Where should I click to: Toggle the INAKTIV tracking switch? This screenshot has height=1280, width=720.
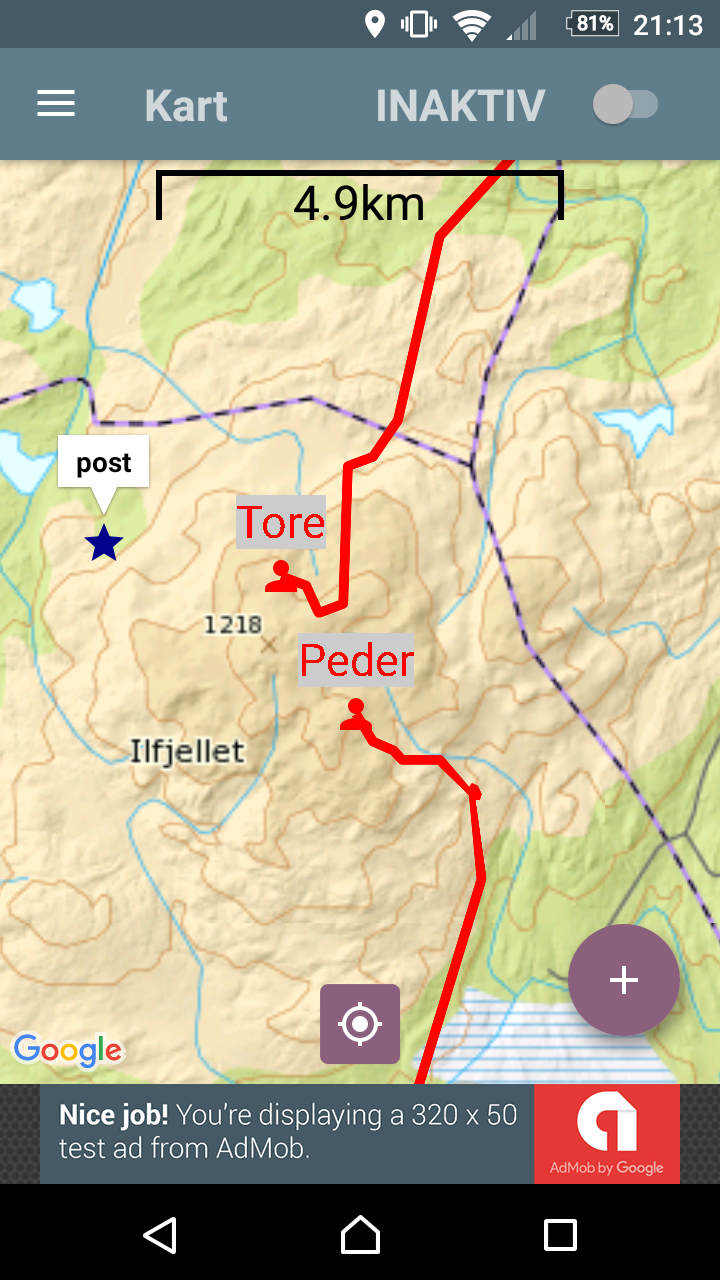tap(625, 104)
